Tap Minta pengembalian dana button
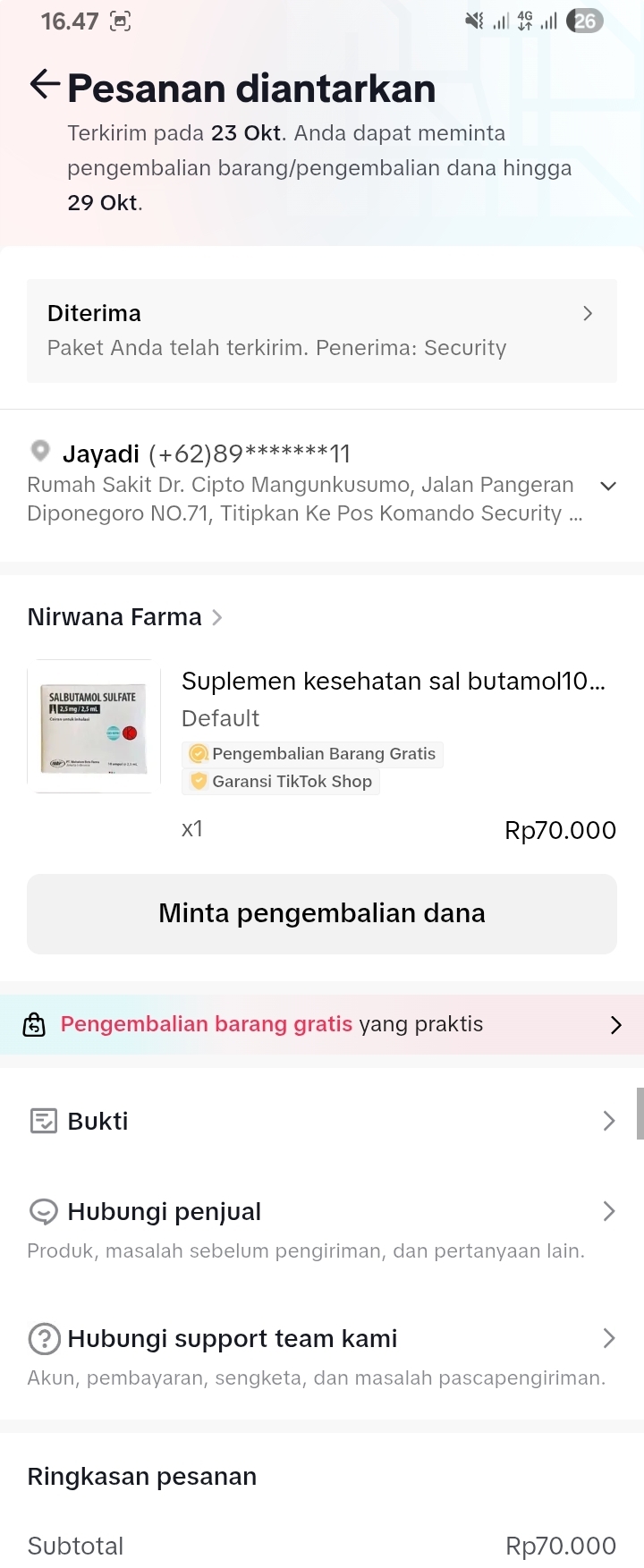The height and width of the screenshot is (1568, 644). pyautogui.click(x=321, y=913)
